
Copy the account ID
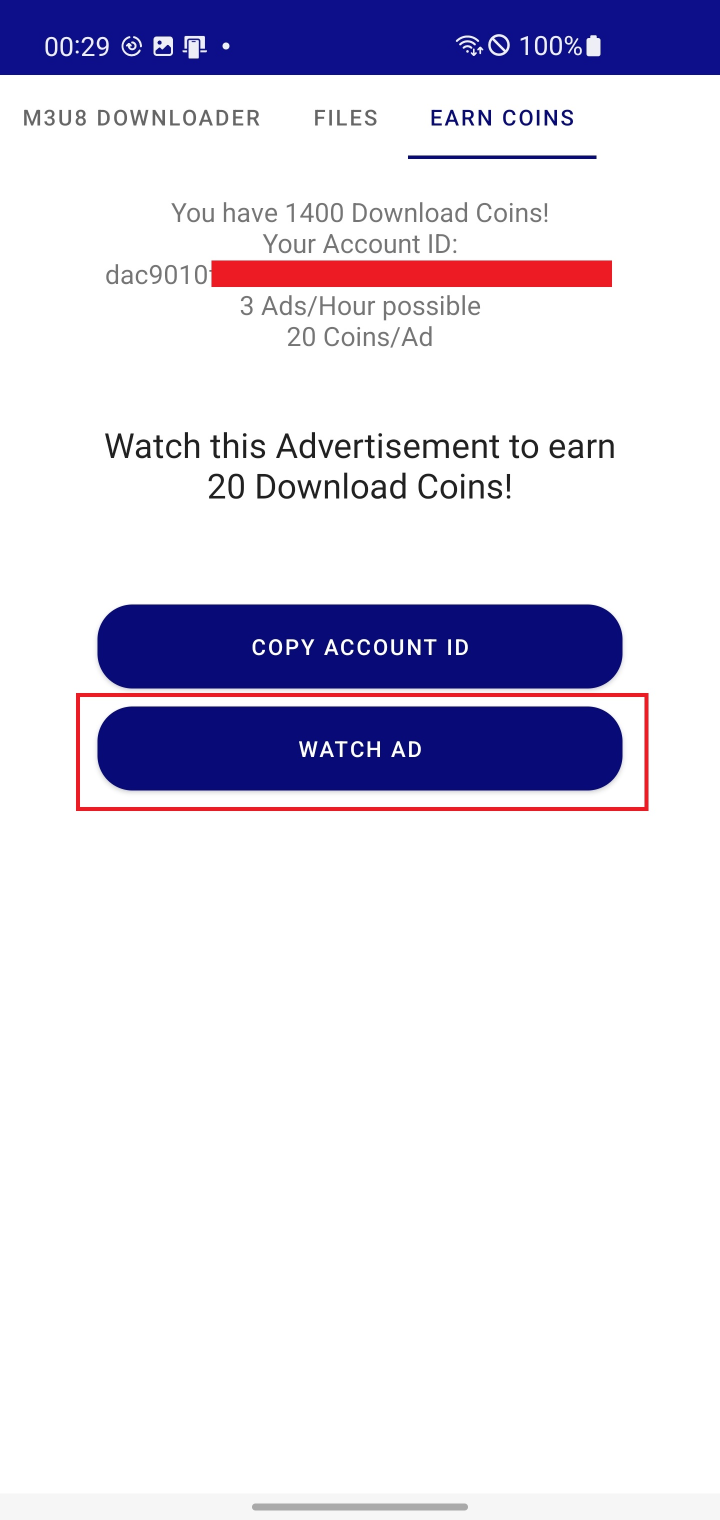(360, 647)
